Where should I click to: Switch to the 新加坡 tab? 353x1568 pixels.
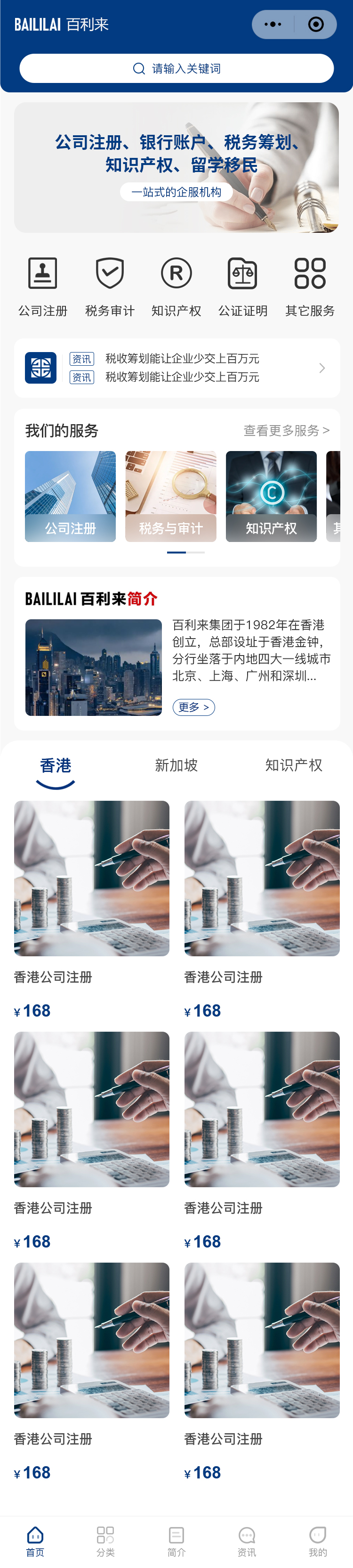pos(176,765)
